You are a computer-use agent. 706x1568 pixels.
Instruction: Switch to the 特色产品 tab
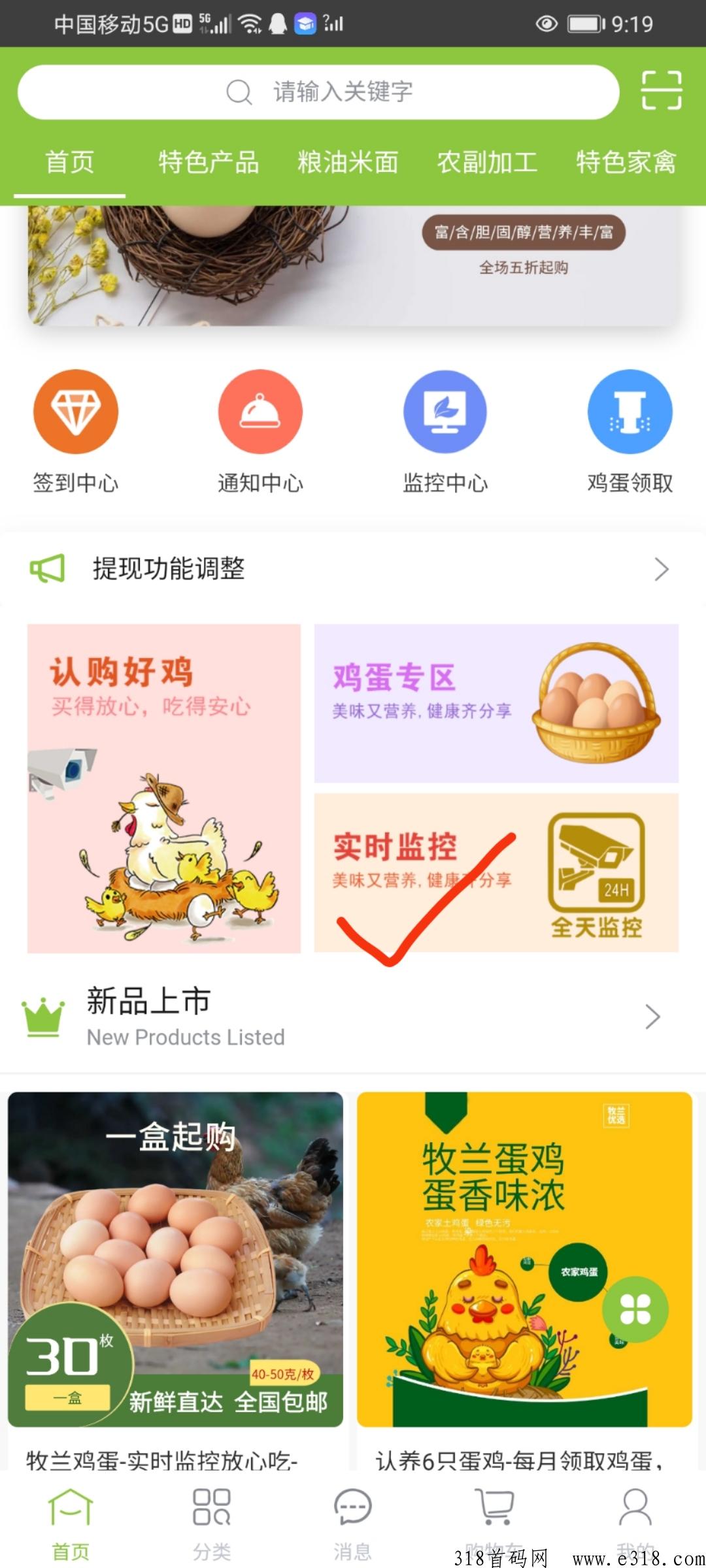point(209,162)
